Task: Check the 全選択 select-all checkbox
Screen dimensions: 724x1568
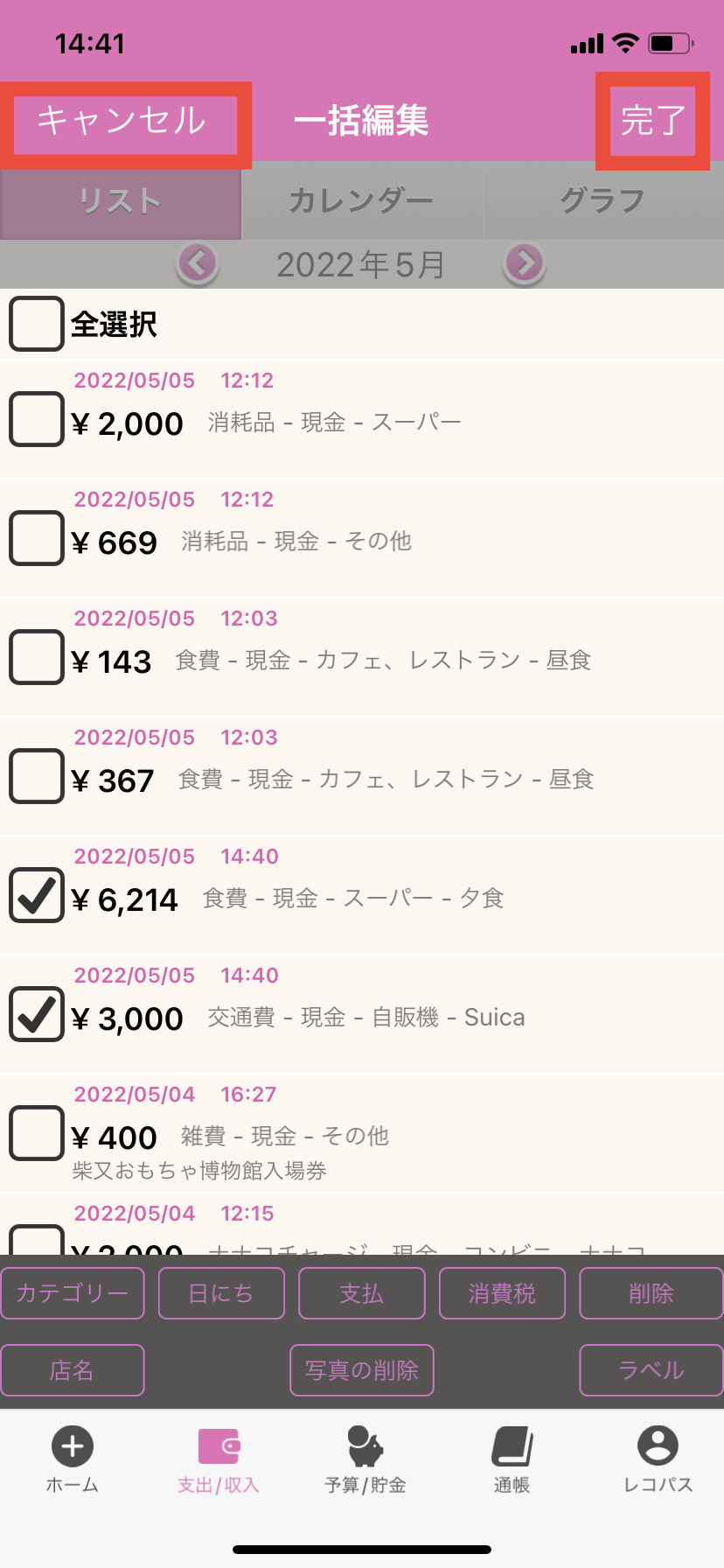Action: [37, 324]
